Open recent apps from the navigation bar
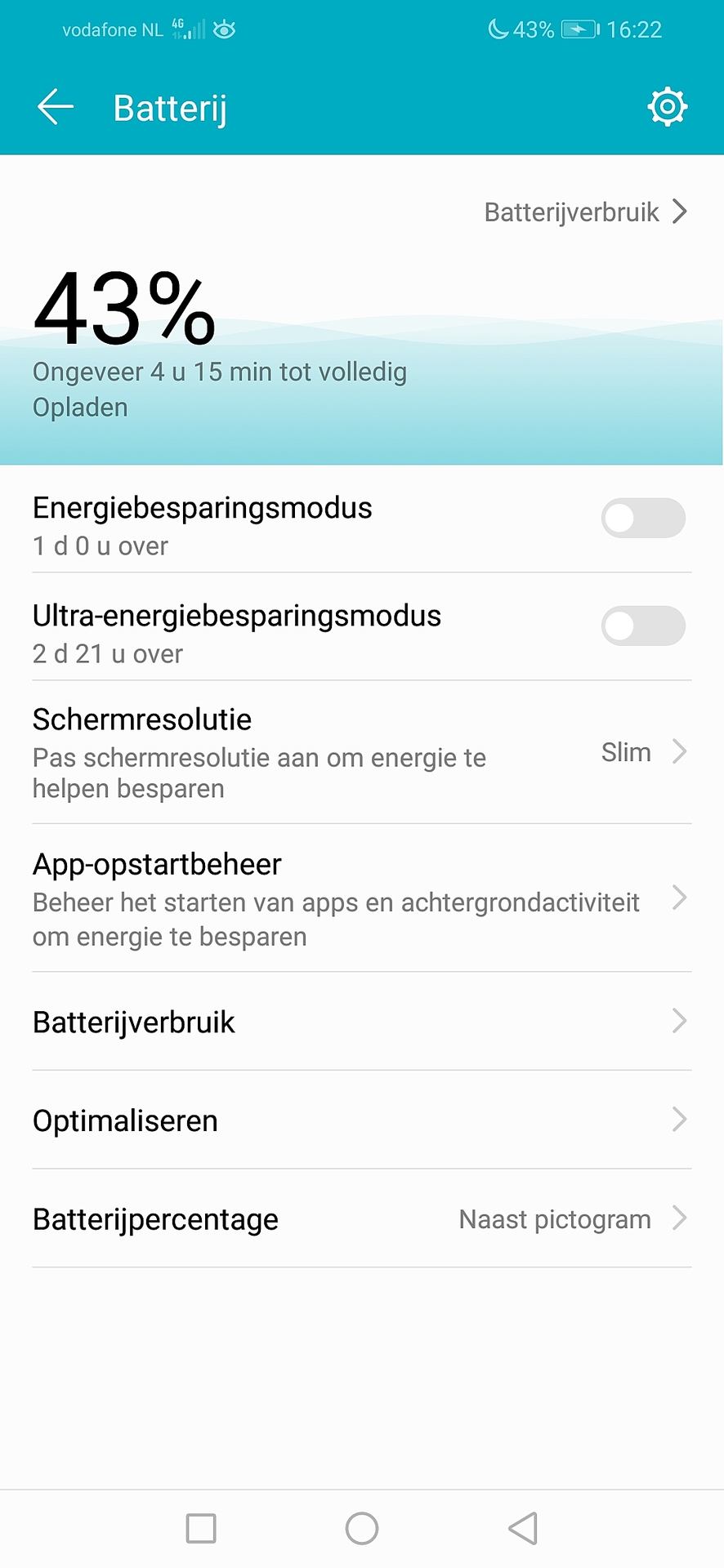The width and height of the screenshot is (724, 1568). (201, 1529)
